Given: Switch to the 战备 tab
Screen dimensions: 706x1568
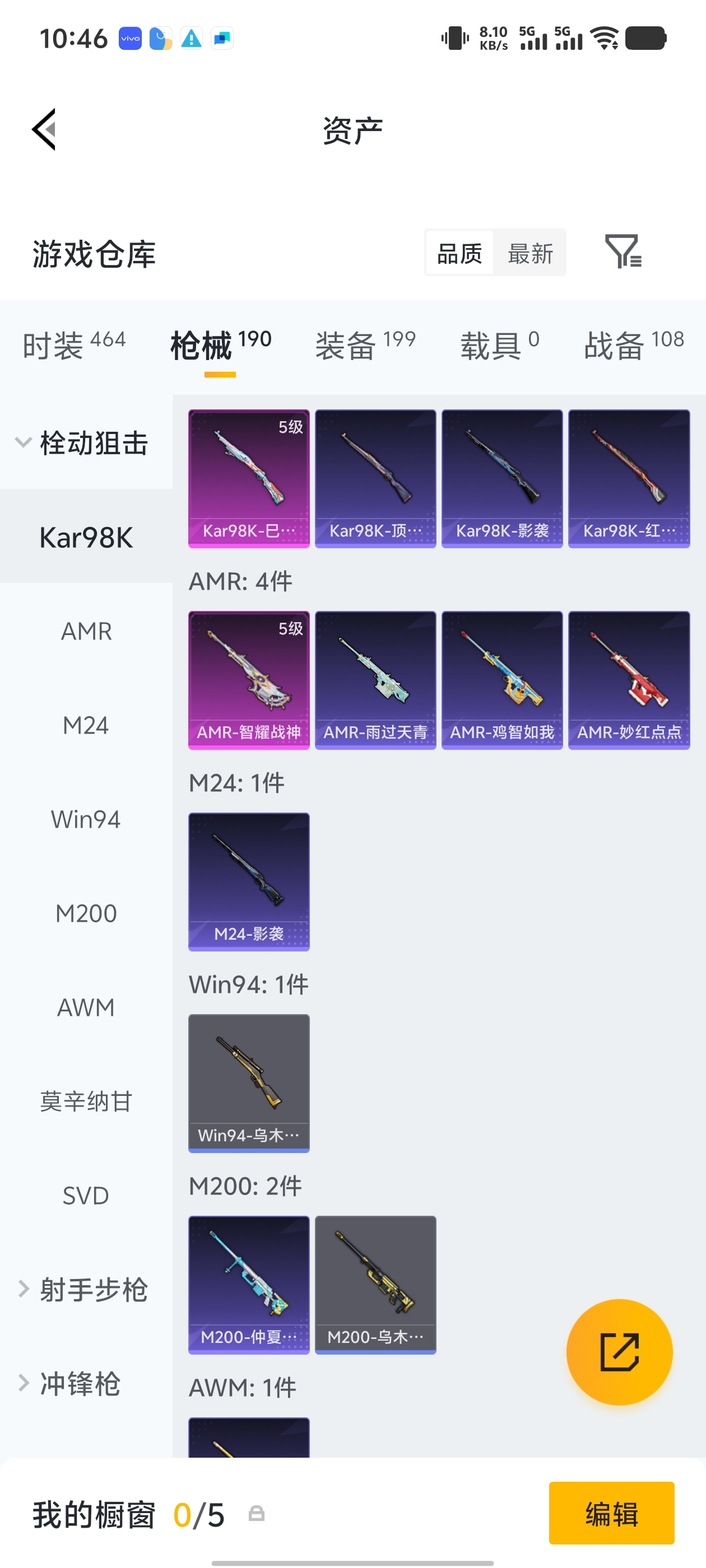Looking at the screenshot, I should (x=634, y=345).
